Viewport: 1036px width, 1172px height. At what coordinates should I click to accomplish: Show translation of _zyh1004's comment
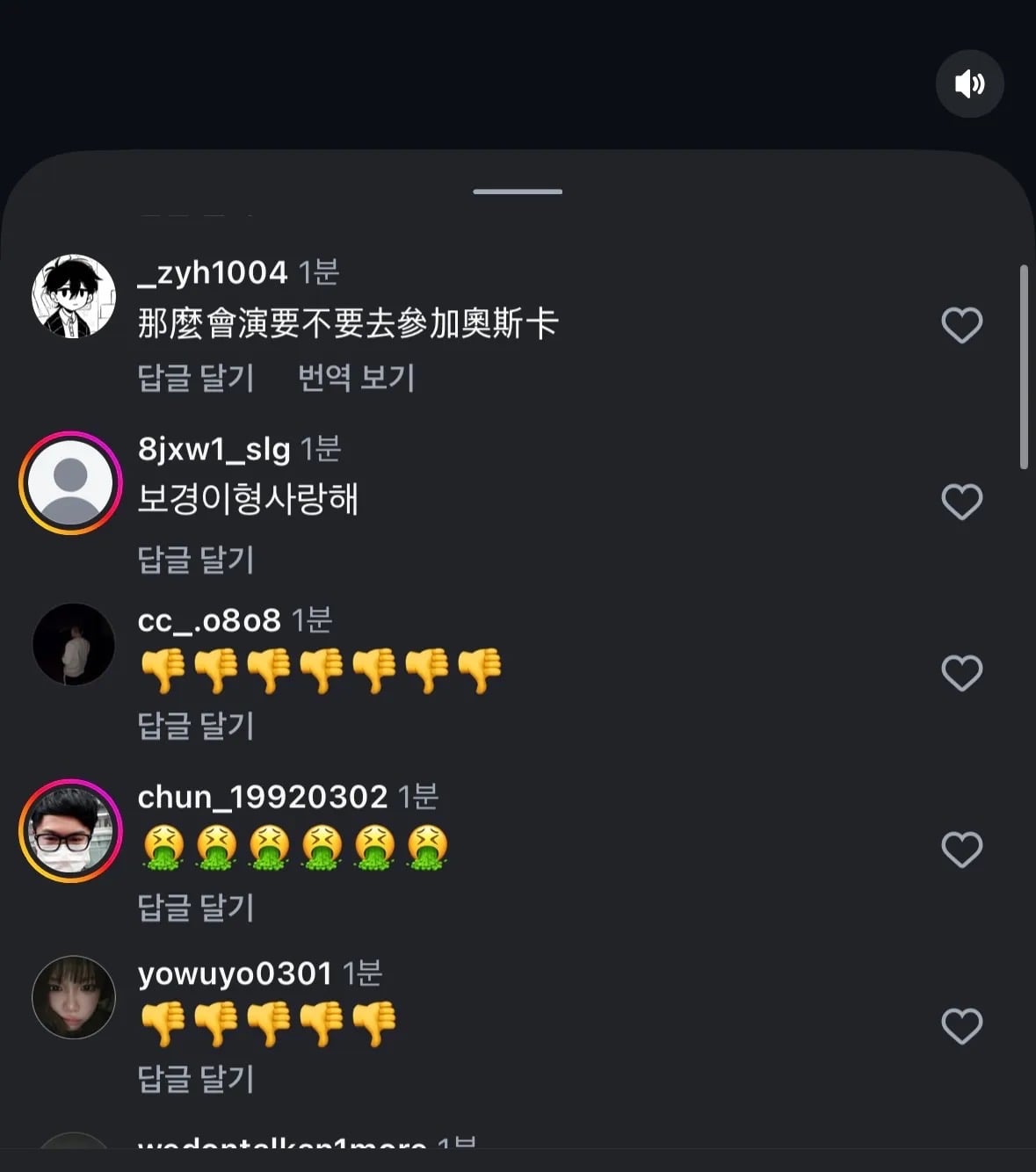click(x=356, y=379)
